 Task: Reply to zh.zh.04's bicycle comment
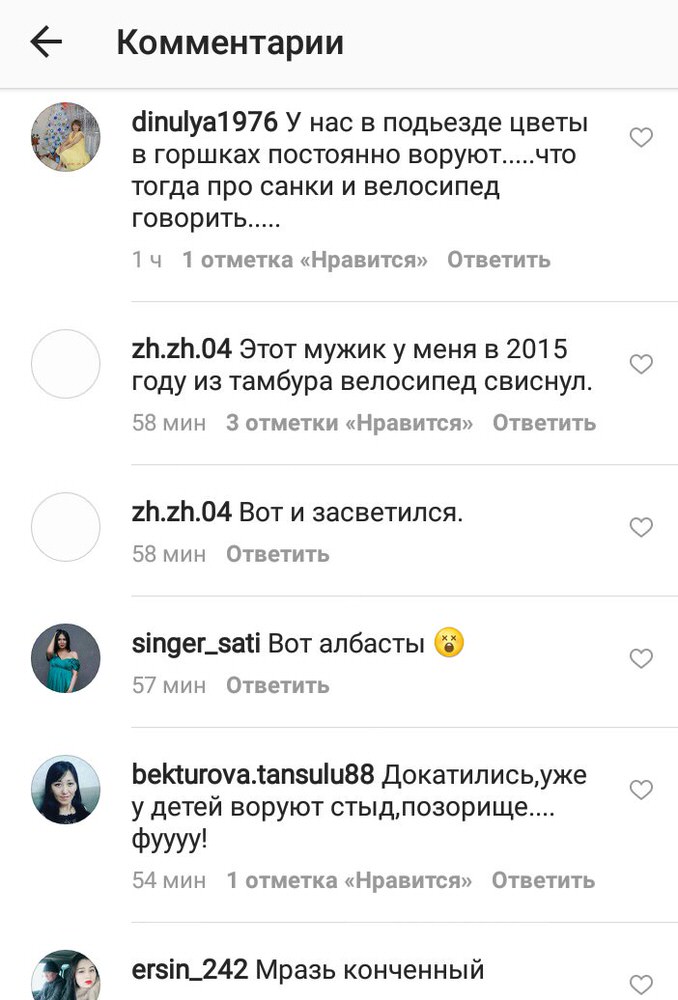(x=544, y=423)
